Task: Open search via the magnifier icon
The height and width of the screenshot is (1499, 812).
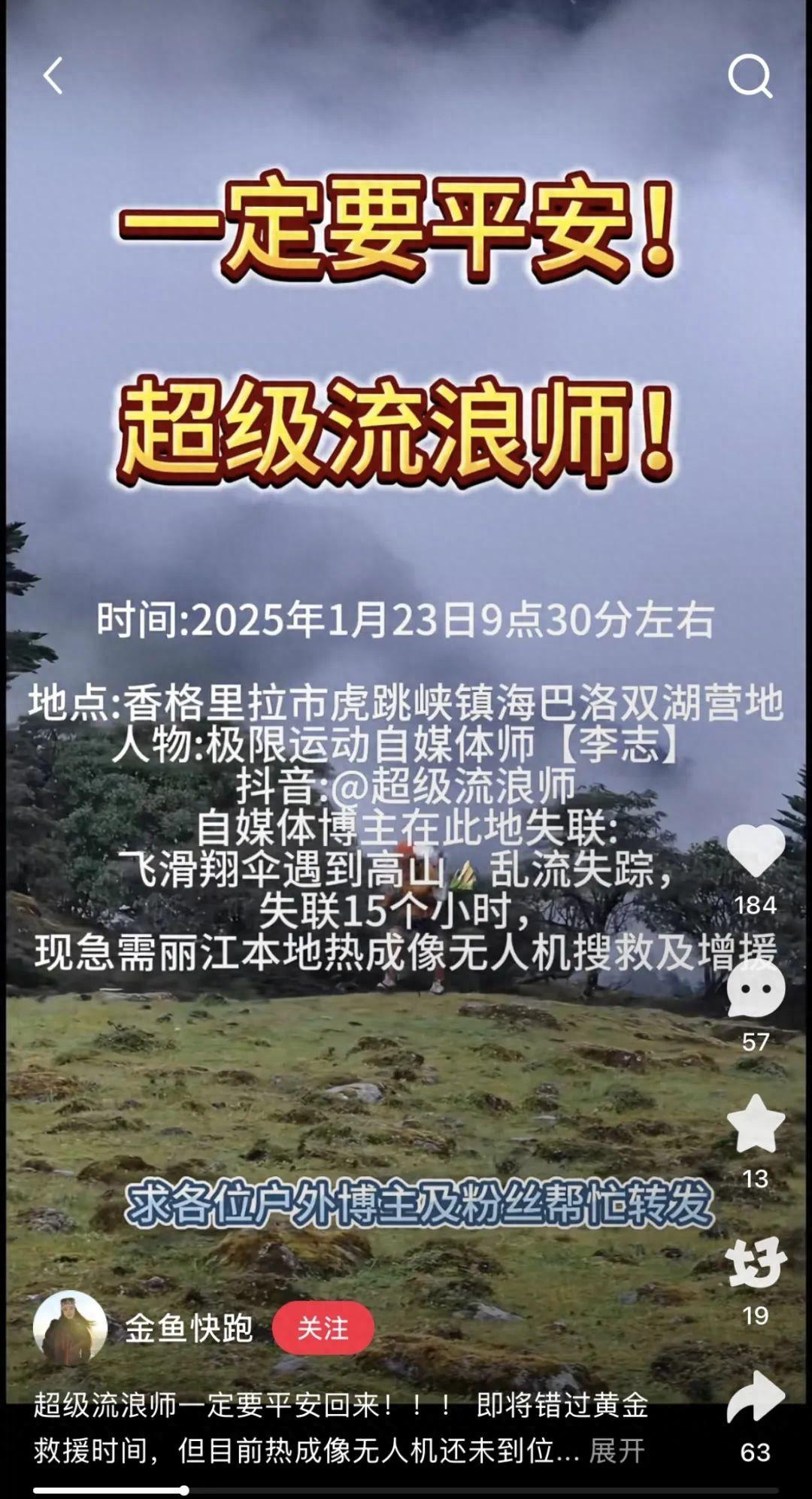Action: click(750, 76)
